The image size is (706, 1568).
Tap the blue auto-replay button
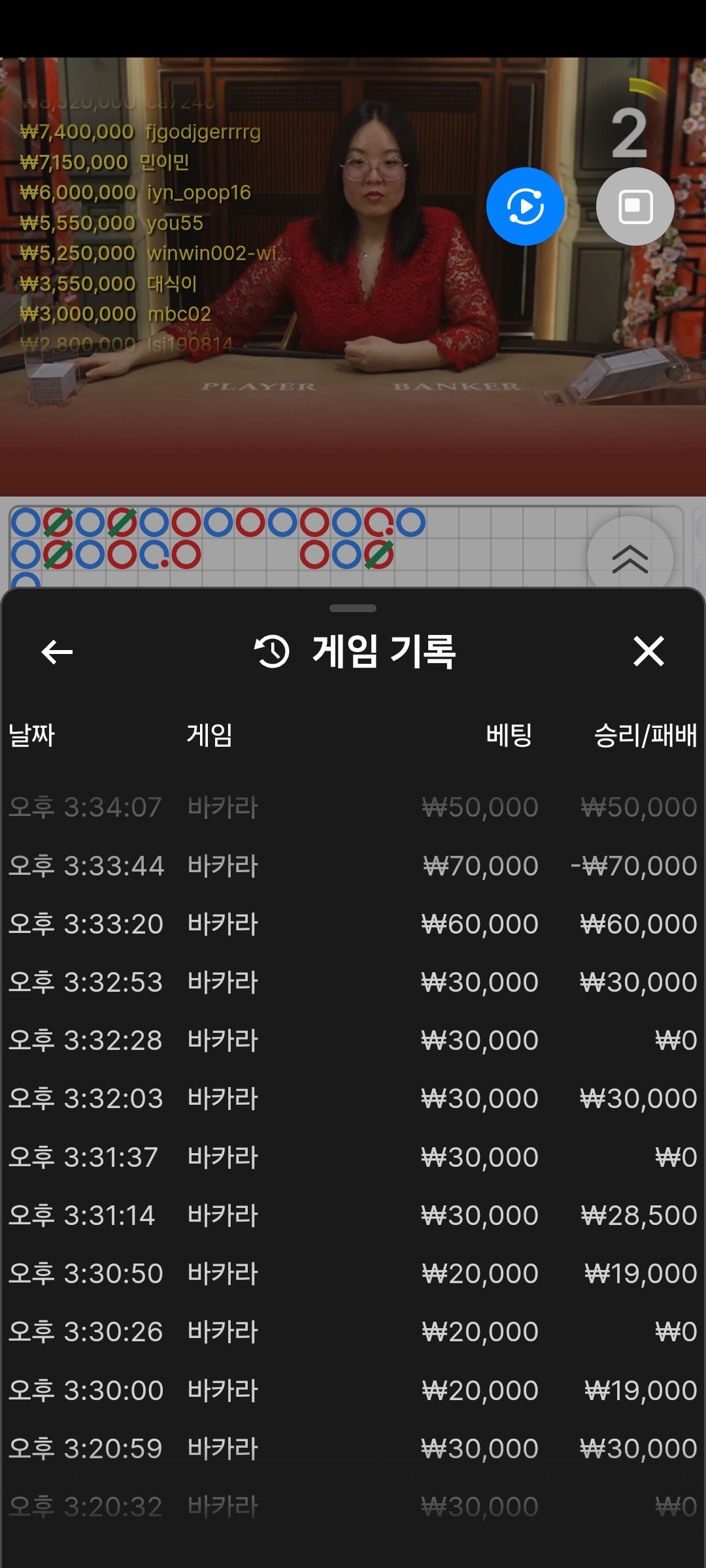point(526,206)
